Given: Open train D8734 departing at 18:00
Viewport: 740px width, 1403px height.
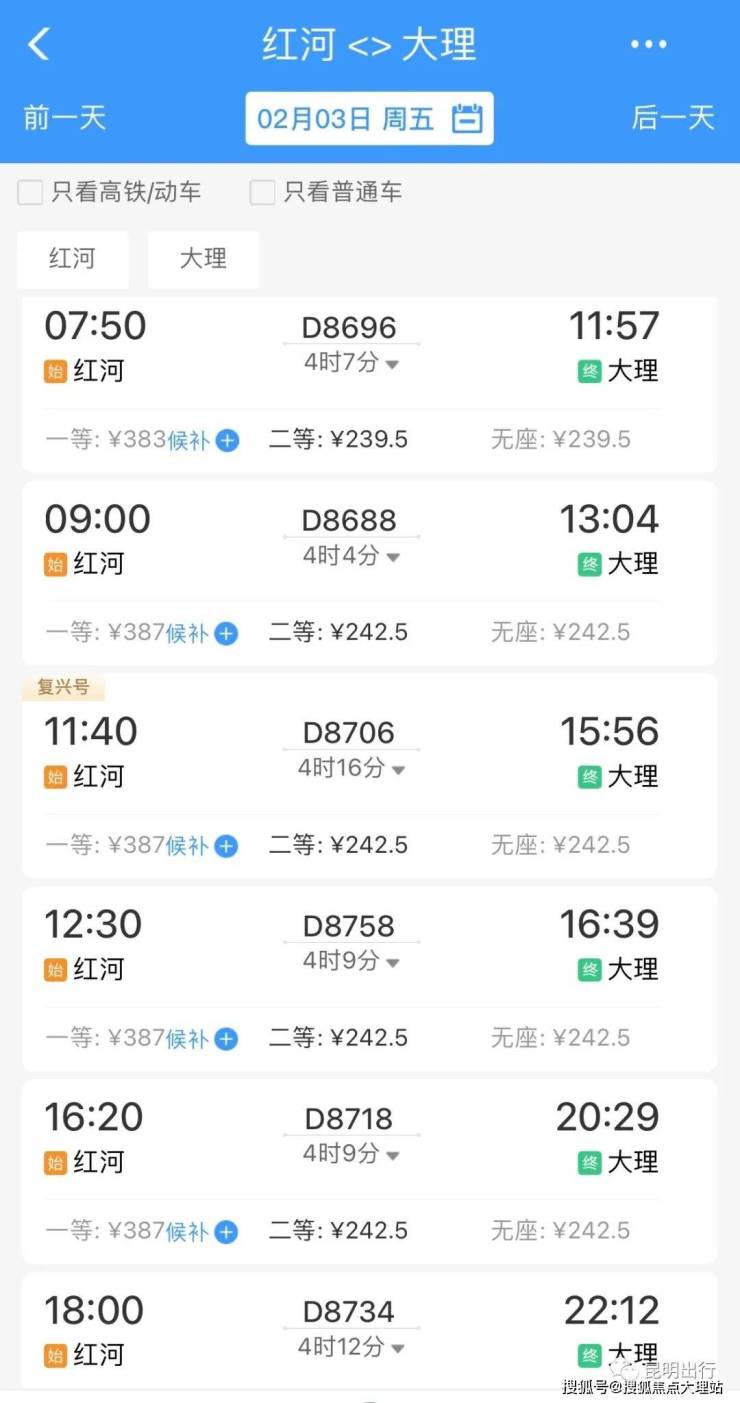Looking at the screenshot, I should point(369,1330).
